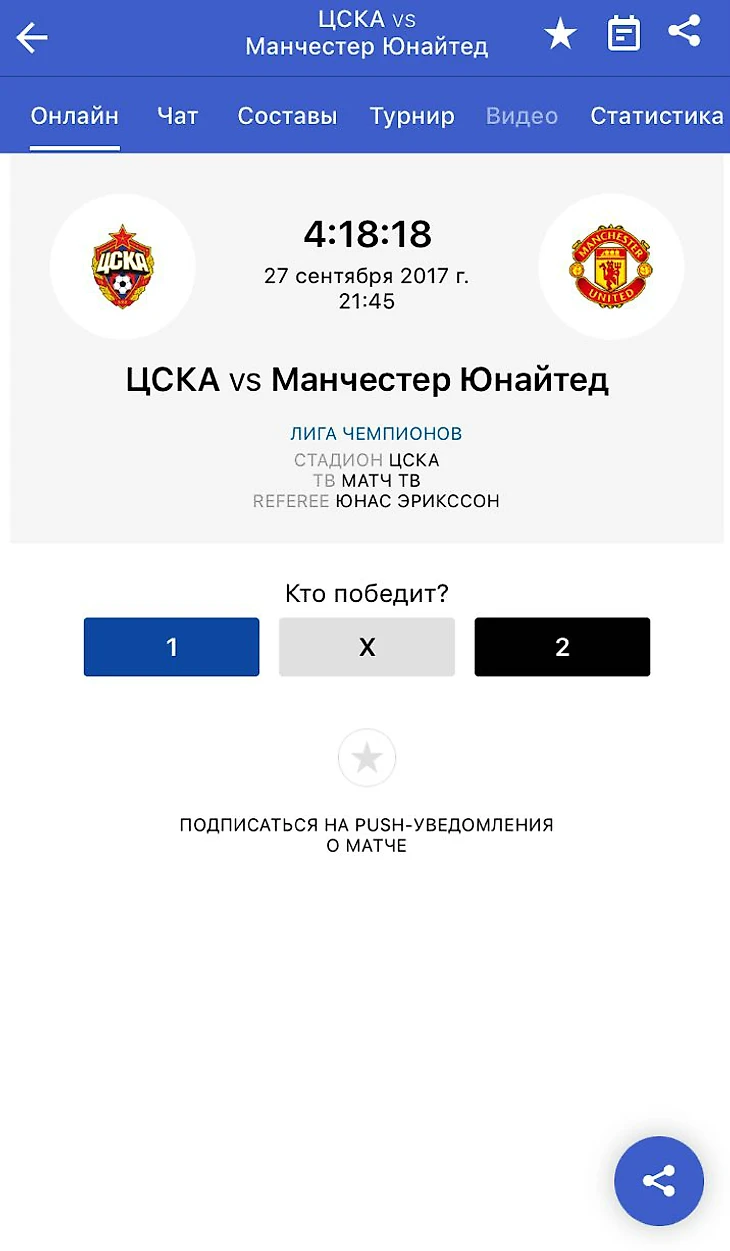Open the Лига Чемпионов link

[x=376, y=434]
